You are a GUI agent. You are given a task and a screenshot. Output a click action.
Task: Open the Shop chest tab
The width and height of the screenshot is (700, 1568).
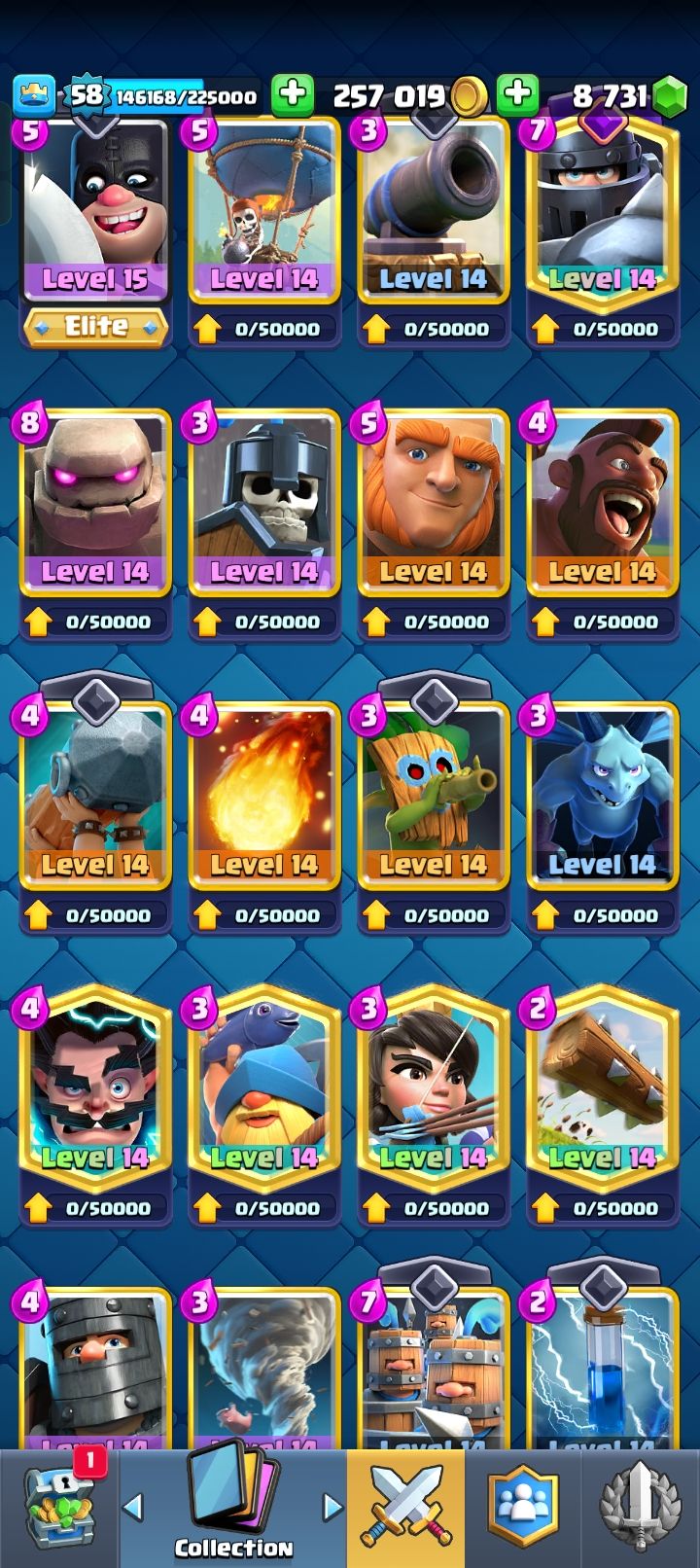click(60, 1508)
